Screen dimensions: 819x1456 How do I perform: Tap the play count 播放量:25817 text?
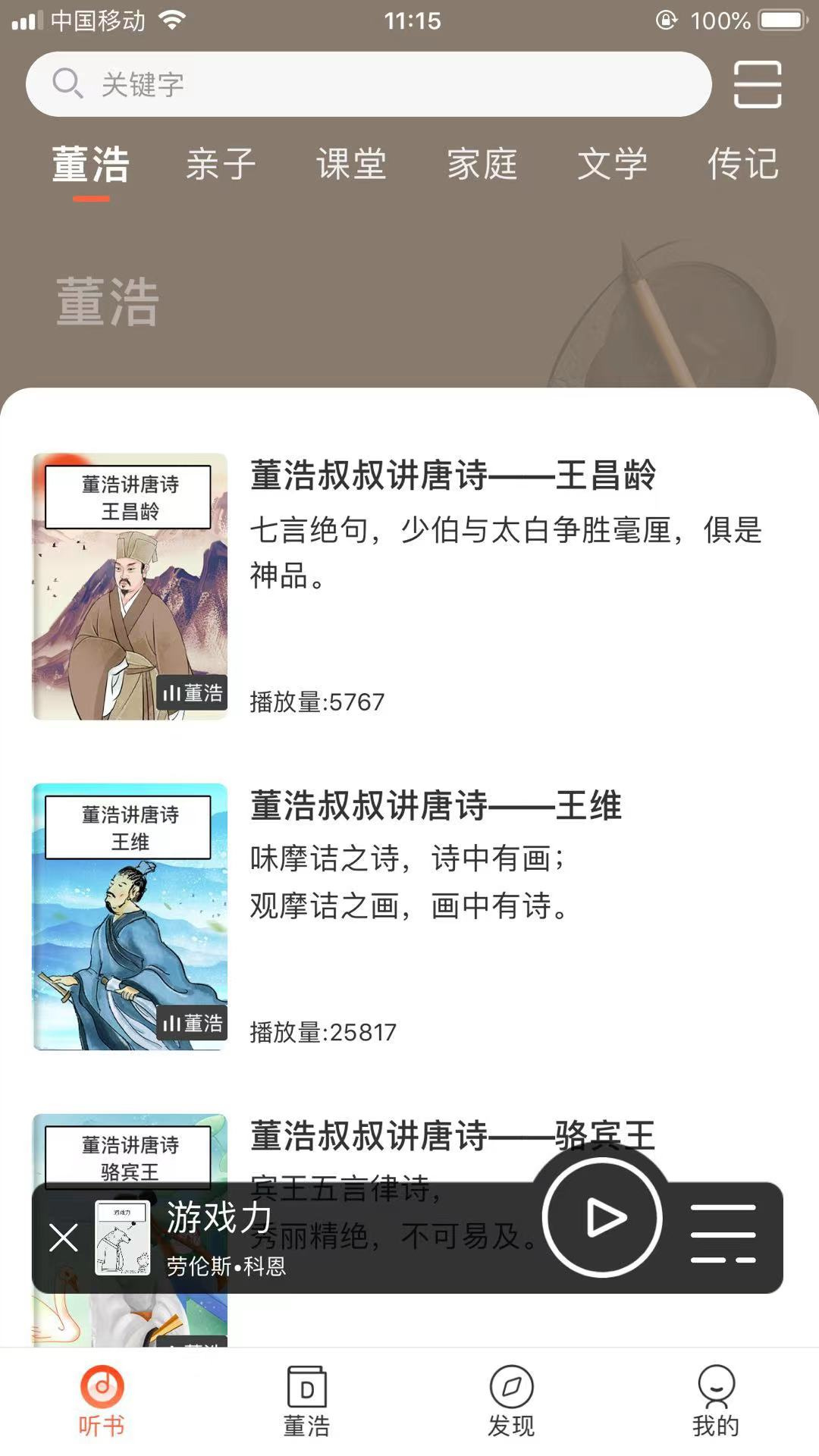[323, 1031]
